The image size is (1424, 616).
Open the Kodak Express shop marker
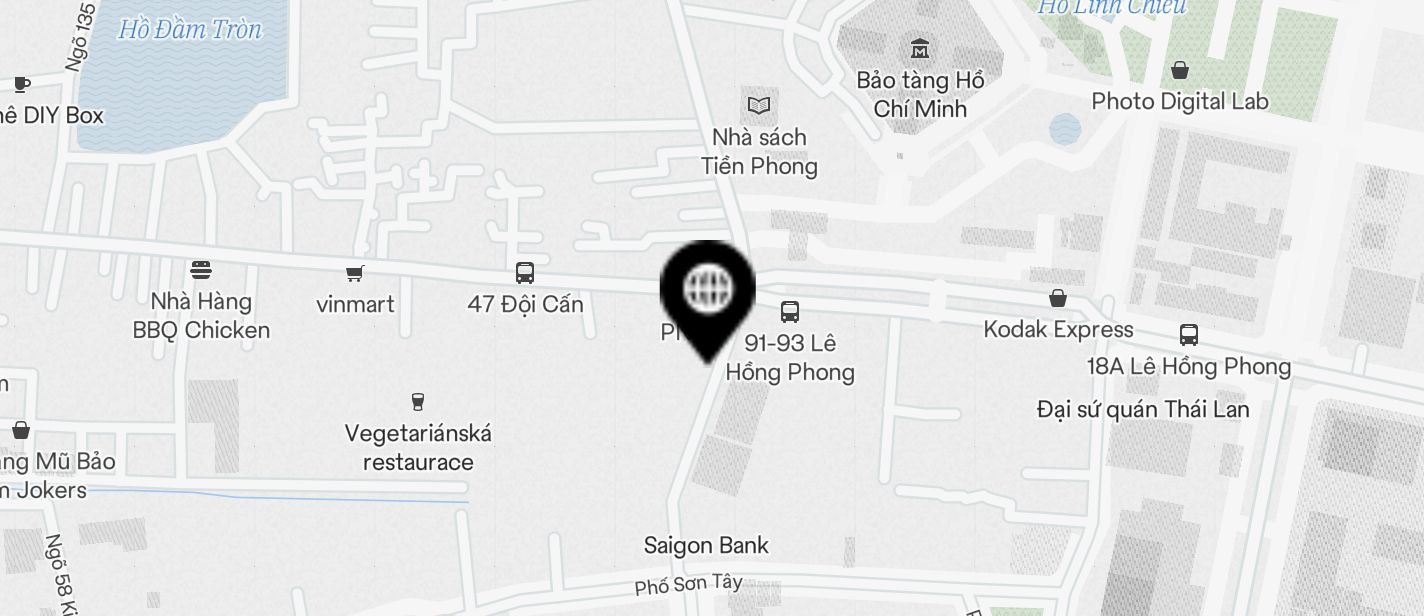click(x=1058, y=298)
